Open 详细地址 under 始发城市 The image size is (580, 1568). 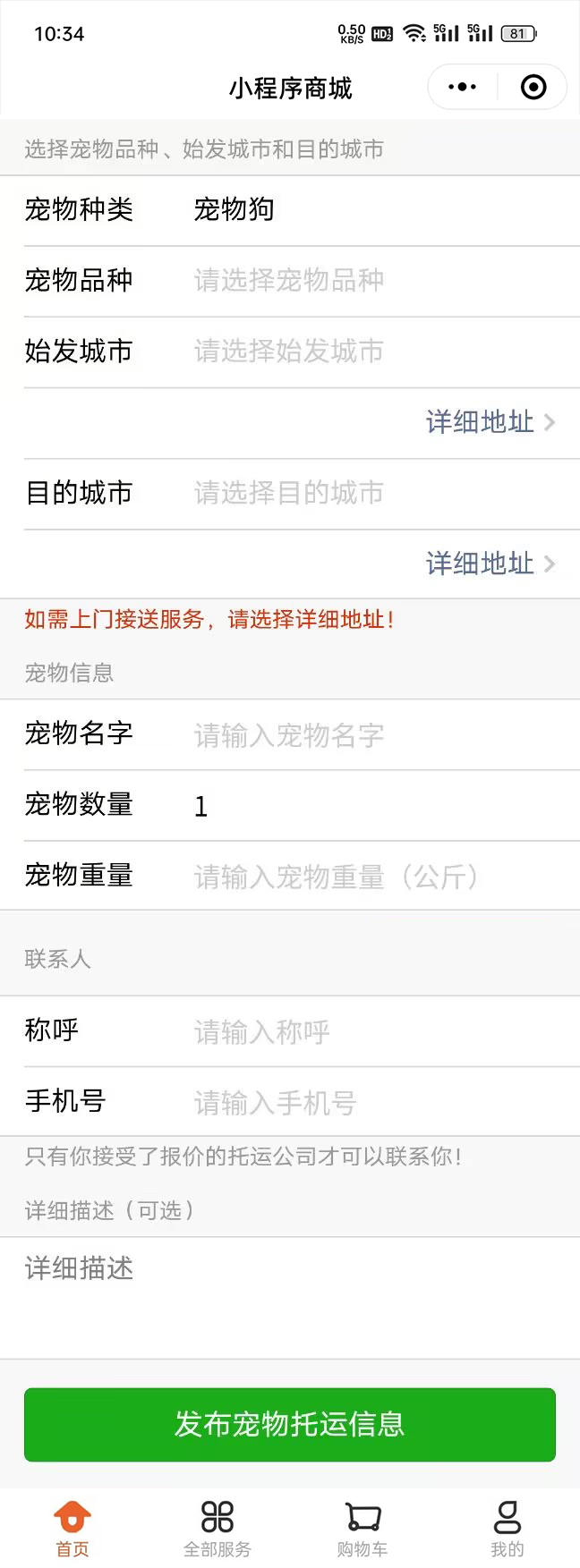click(x=489, y=421)
